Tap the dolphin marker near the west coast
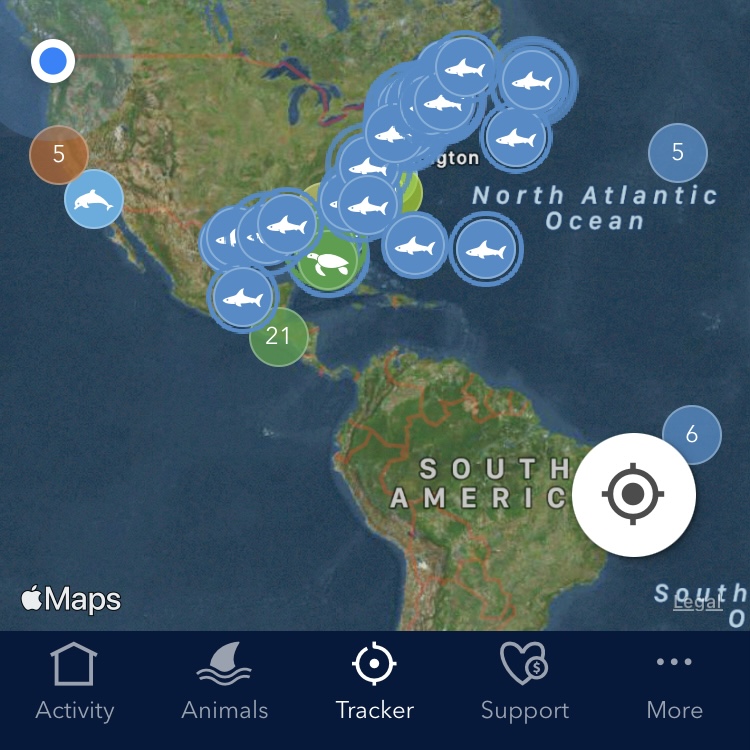Screen dimensions: 750x750 point(94,200)
